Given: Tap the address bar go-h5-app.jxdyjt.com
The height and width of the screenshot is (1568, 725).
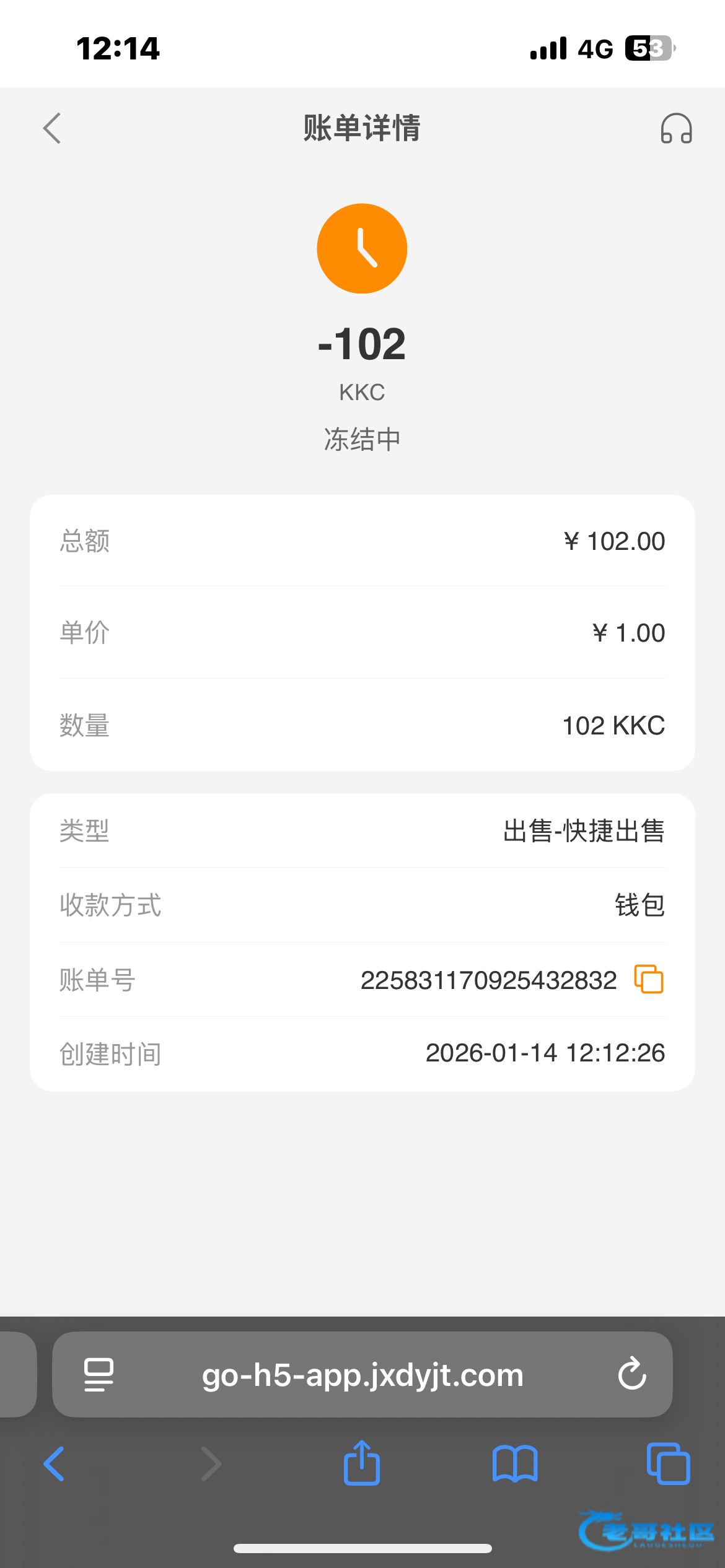Looking at the screenshot, I should click(362, 1375).
